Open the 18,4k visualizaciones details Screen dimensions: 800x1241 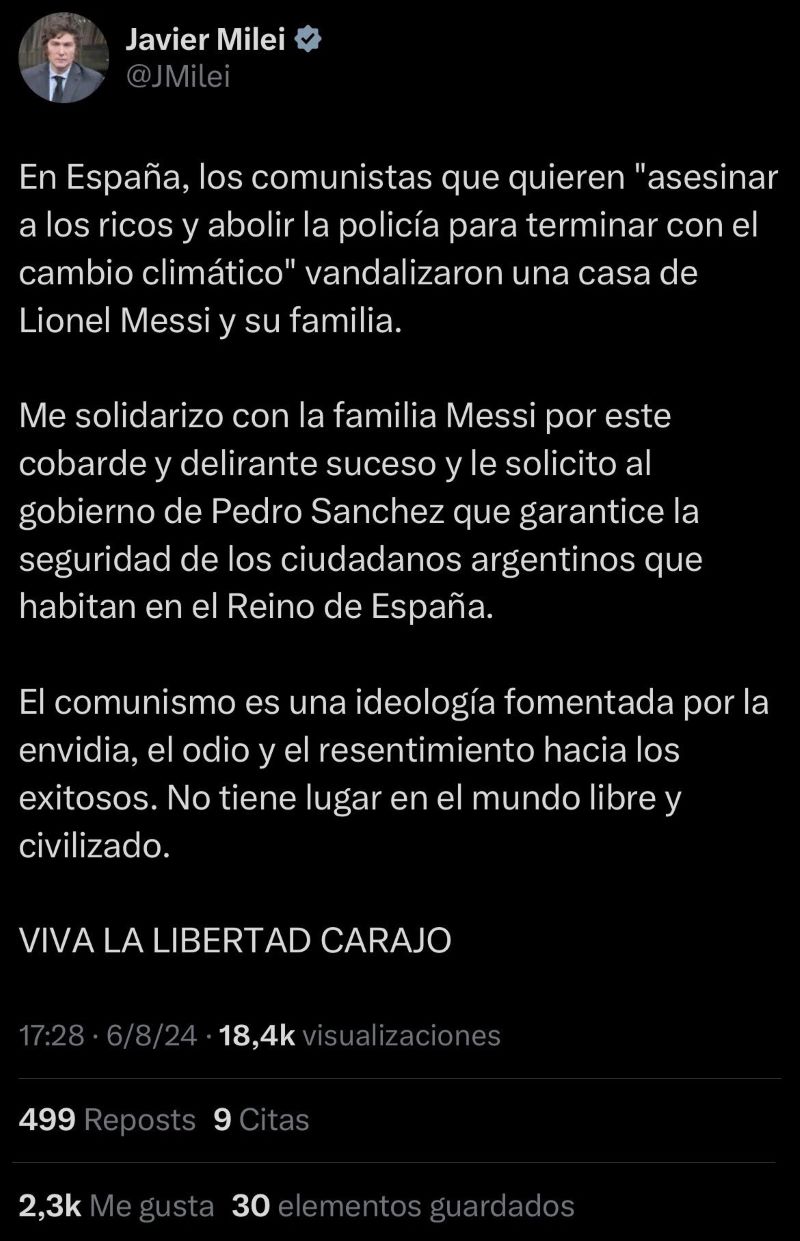[x=359, y=1035]
